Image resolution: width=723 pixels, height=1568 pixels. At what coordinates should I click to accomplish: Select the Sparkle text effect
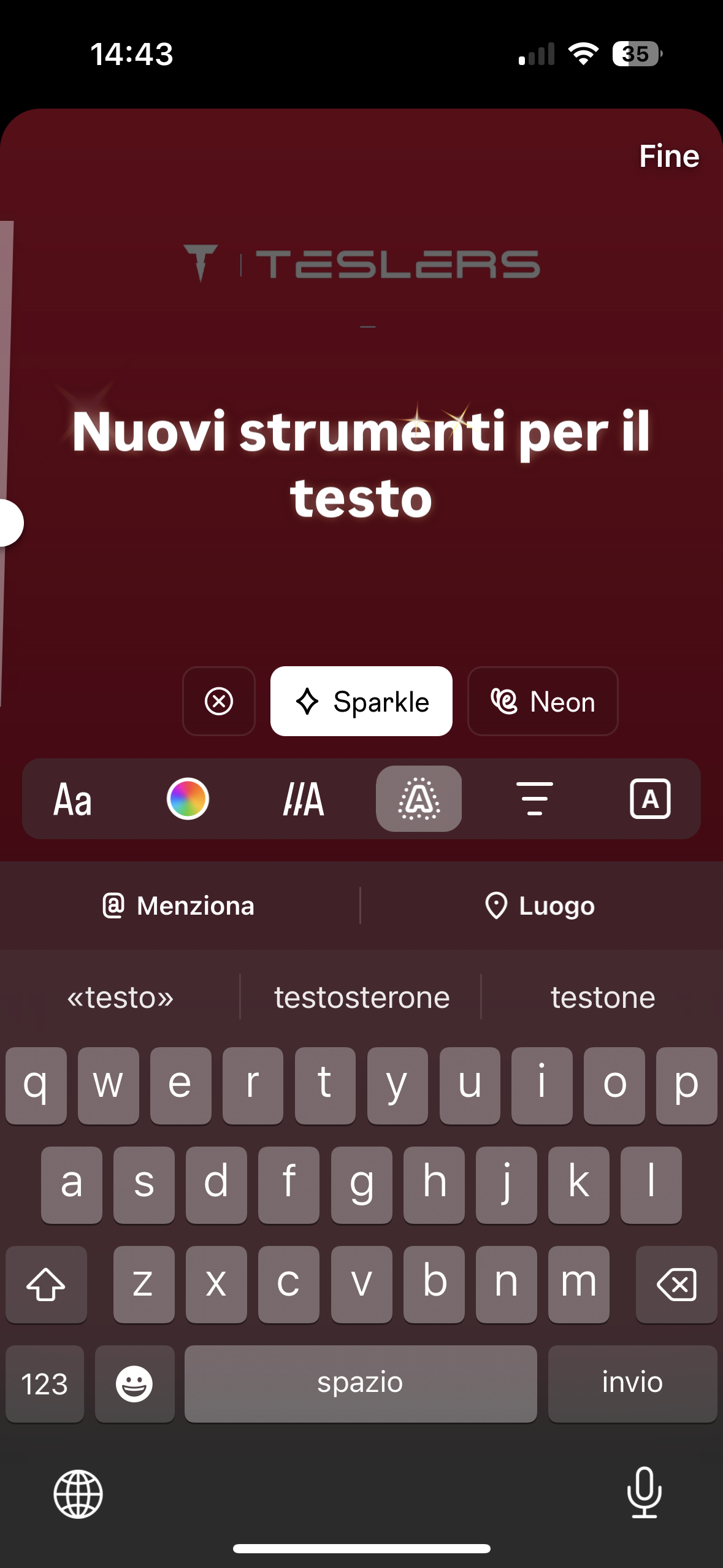click(361, 701)
